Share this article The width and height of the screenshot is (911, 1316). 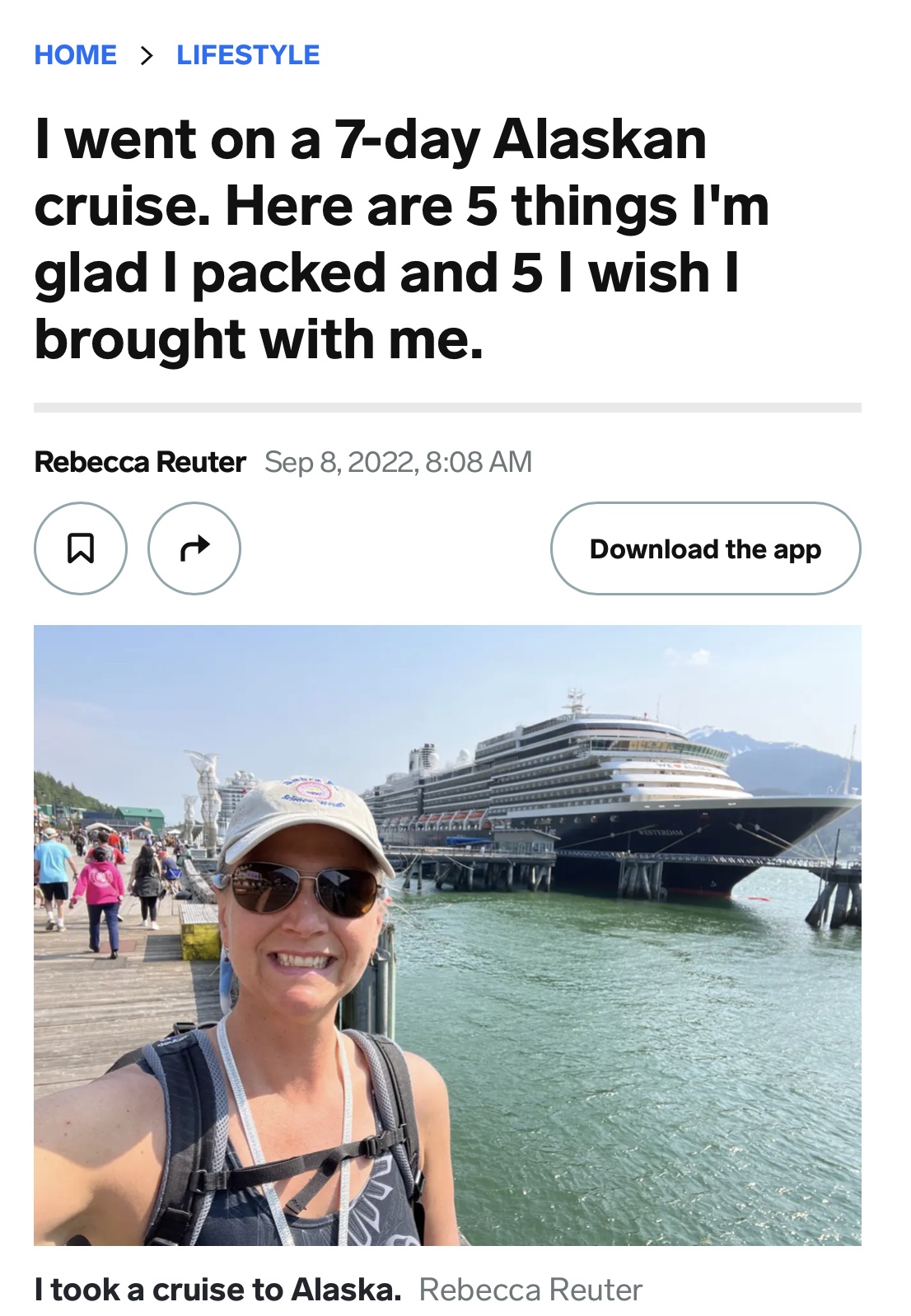tap(194, 548)
